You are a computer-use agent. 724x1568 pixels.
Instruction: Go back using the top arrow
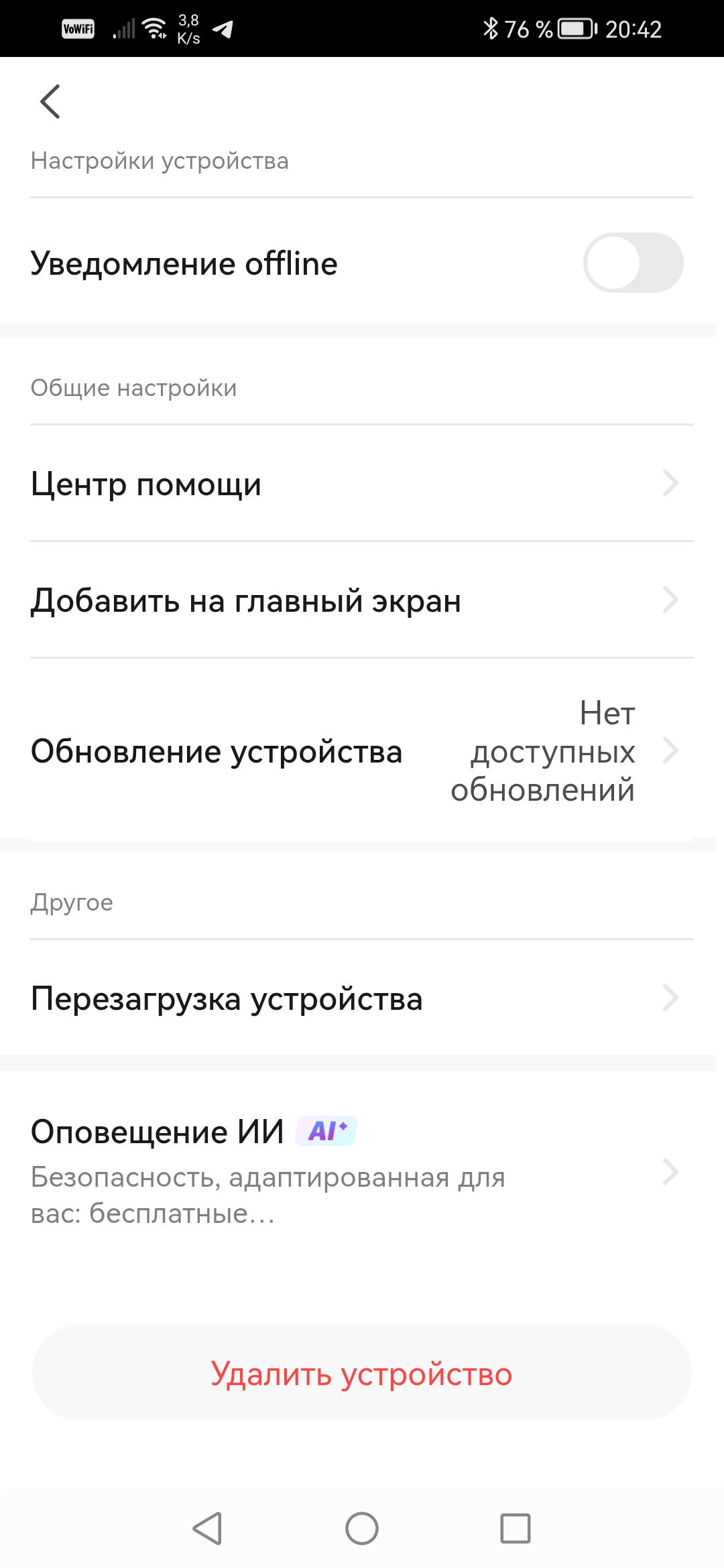point(50,102)
